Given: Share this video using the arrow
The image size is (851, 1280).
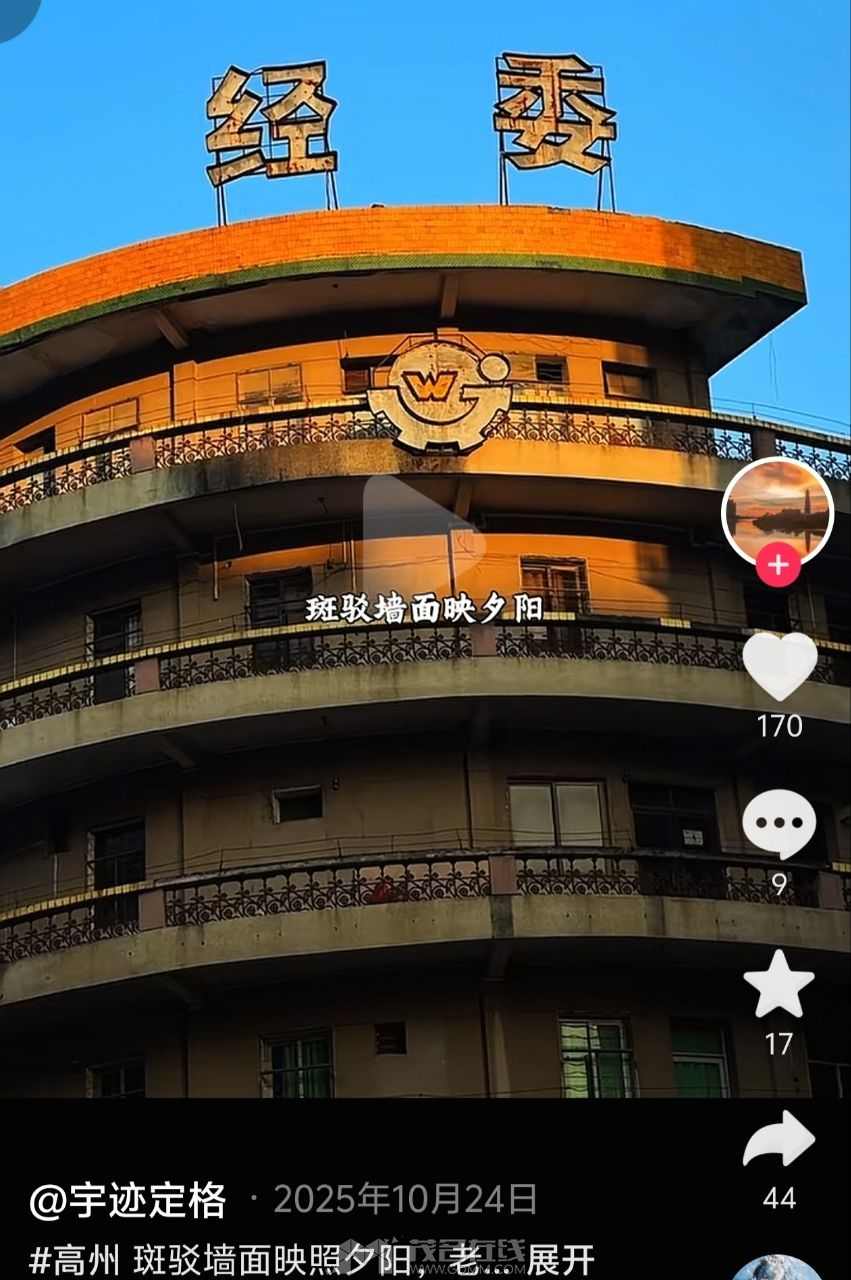Looking at the screenshot, I should point(779,1139).
